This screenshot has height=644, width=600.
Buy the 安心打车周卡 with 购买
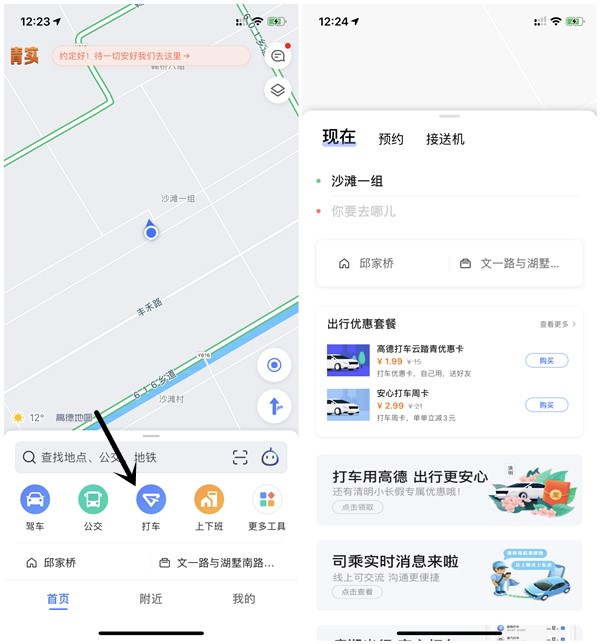pyautogui.click(x=546, y=404)
